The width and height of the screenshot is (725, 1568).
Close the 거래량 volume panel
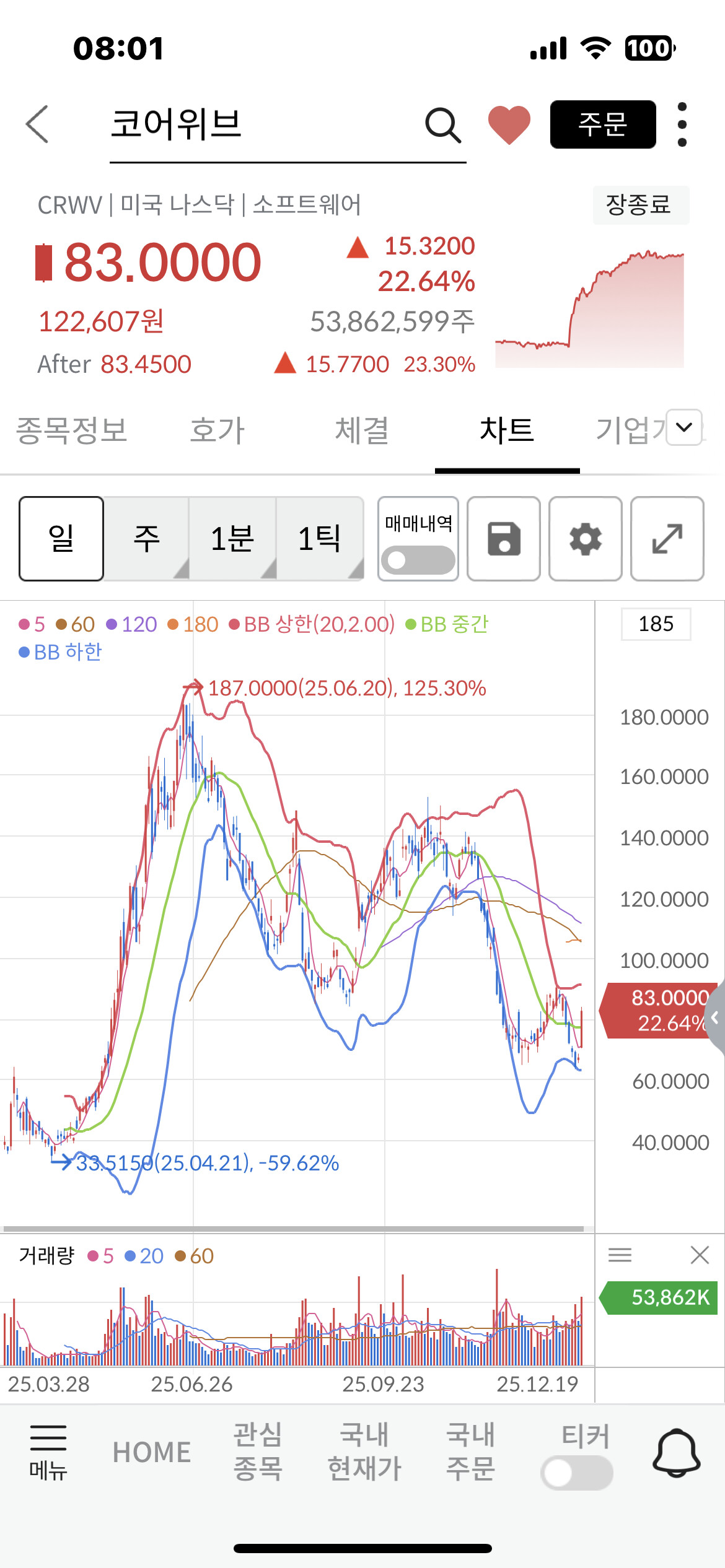coord(700,1255)
